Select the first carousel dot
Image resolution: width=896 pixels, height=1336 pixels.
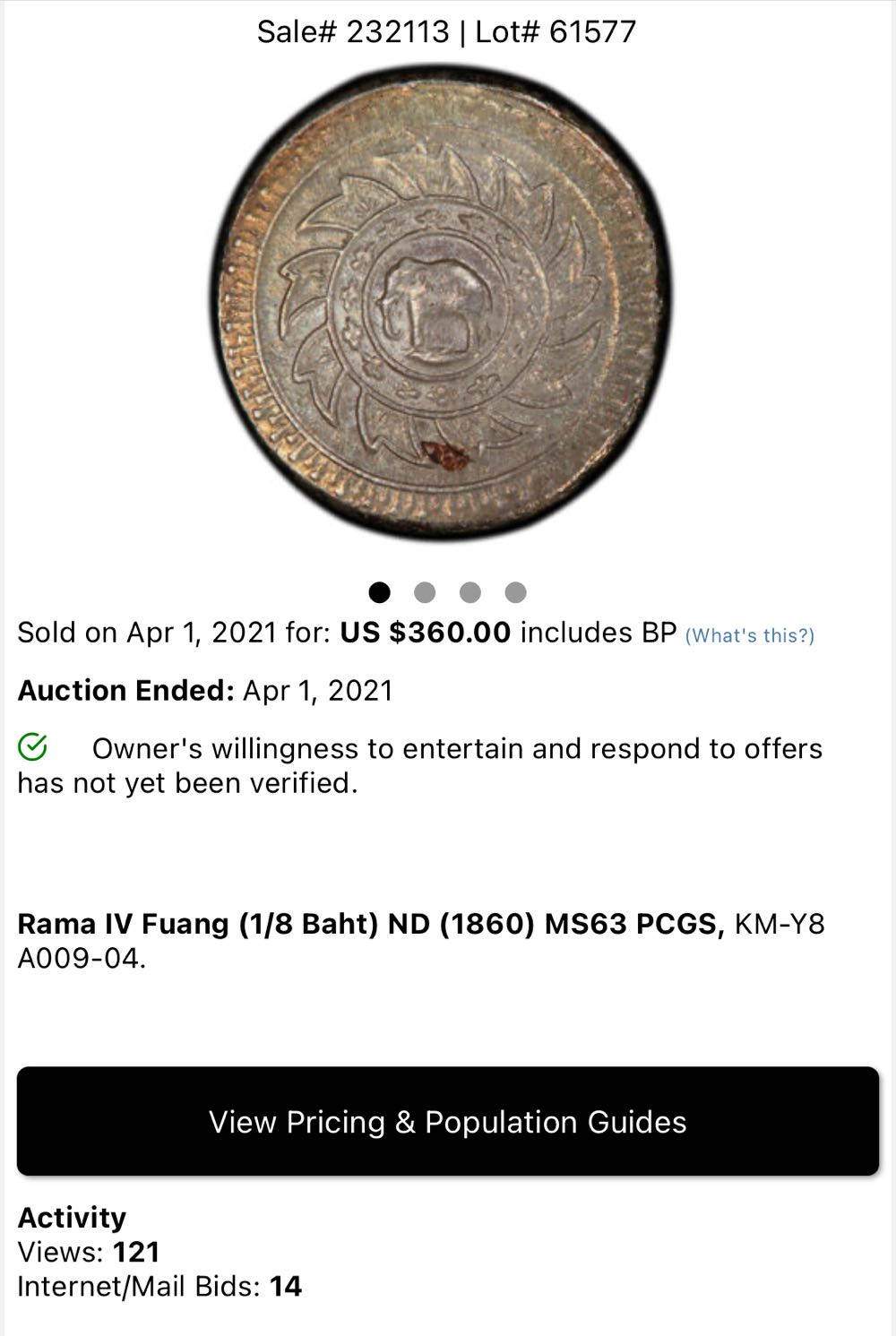pyautogui.click(x=380, y=592)
